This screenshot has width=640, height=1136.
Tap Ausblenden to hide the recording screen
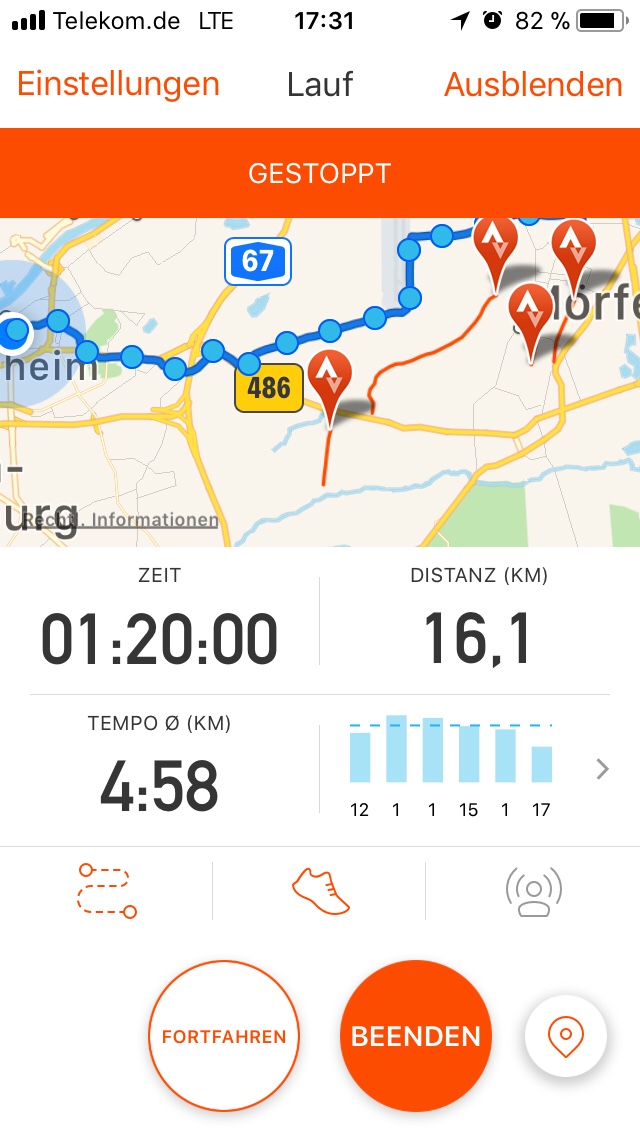coord(533,85)
